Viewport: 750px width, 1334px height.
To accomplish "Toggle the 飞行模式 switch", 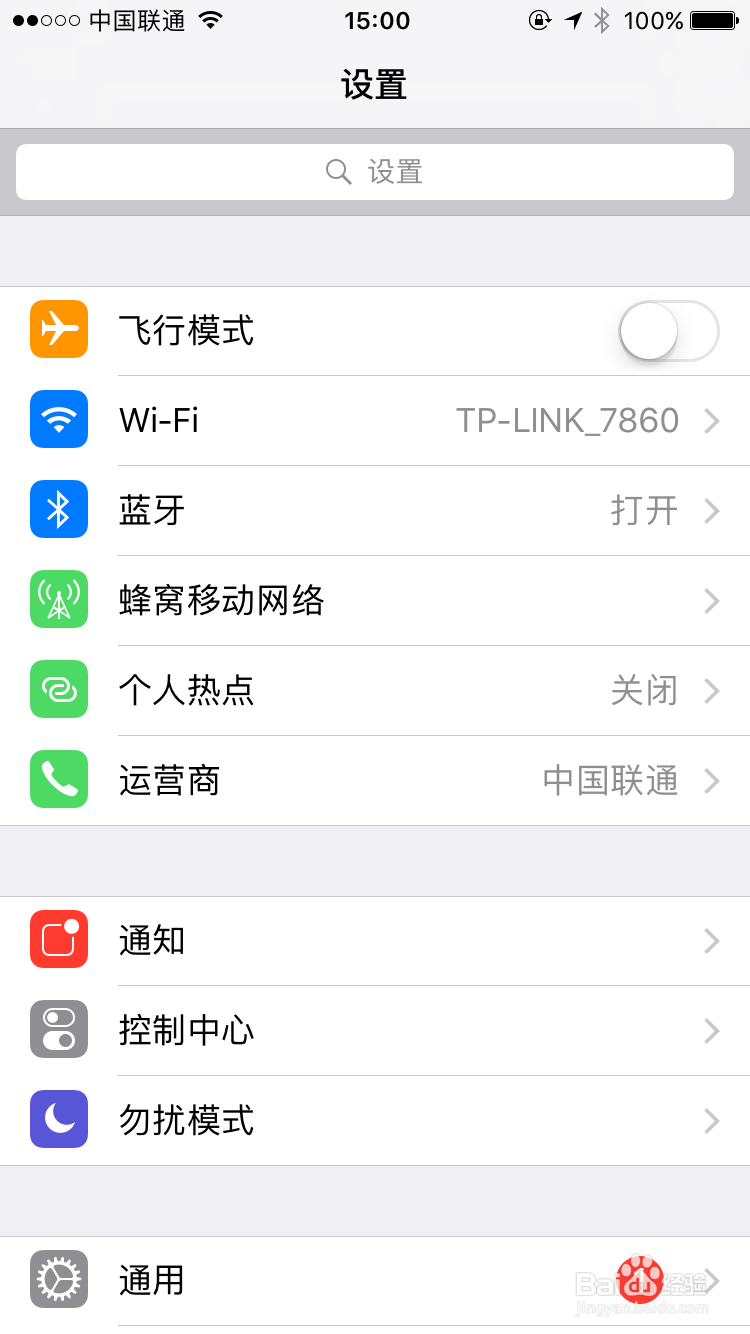I will [669, 331].
